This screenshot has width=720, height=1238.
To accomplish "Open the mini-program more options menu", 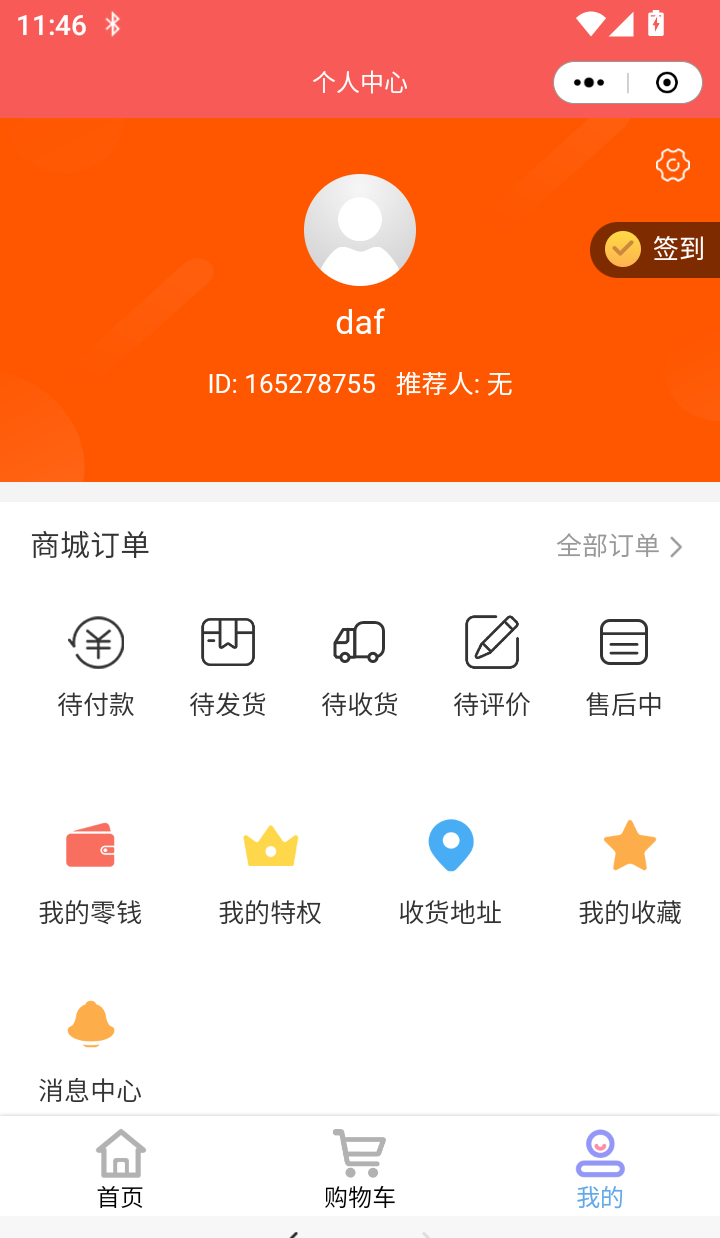I will [589, 83].
